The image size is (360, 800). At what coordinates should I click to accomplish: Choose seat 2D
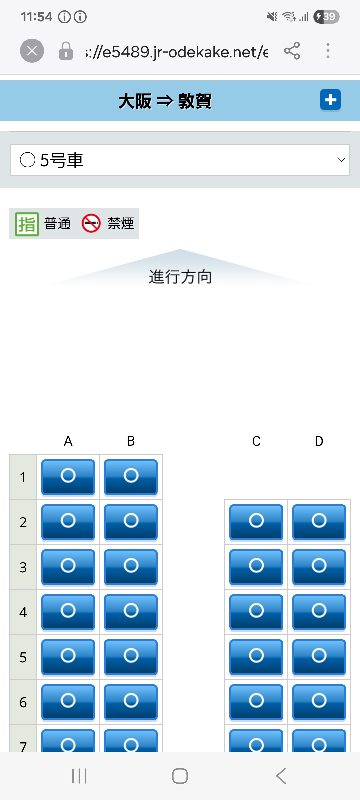click(319, 522)
